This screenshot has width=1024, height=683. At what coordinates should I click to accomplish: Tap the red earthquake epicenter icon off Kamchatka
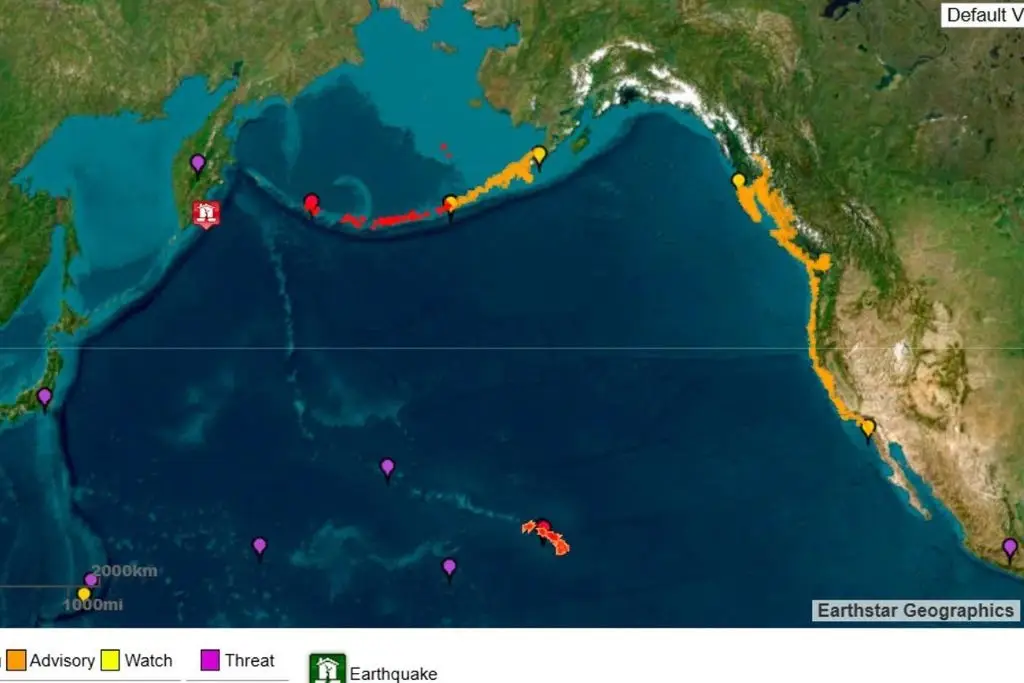[x=206, y=213]
